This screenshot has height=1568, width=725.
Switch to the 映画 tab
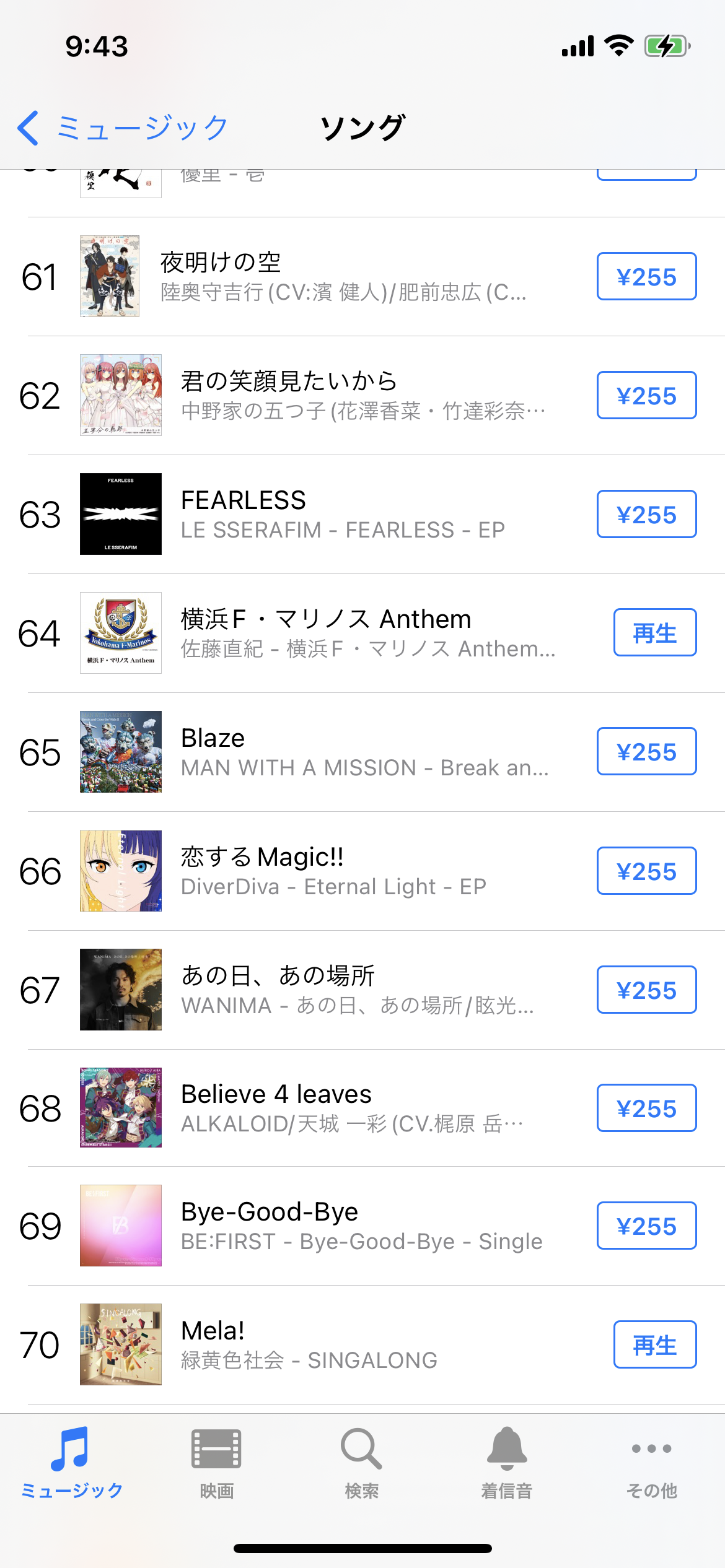[217, 1463]
